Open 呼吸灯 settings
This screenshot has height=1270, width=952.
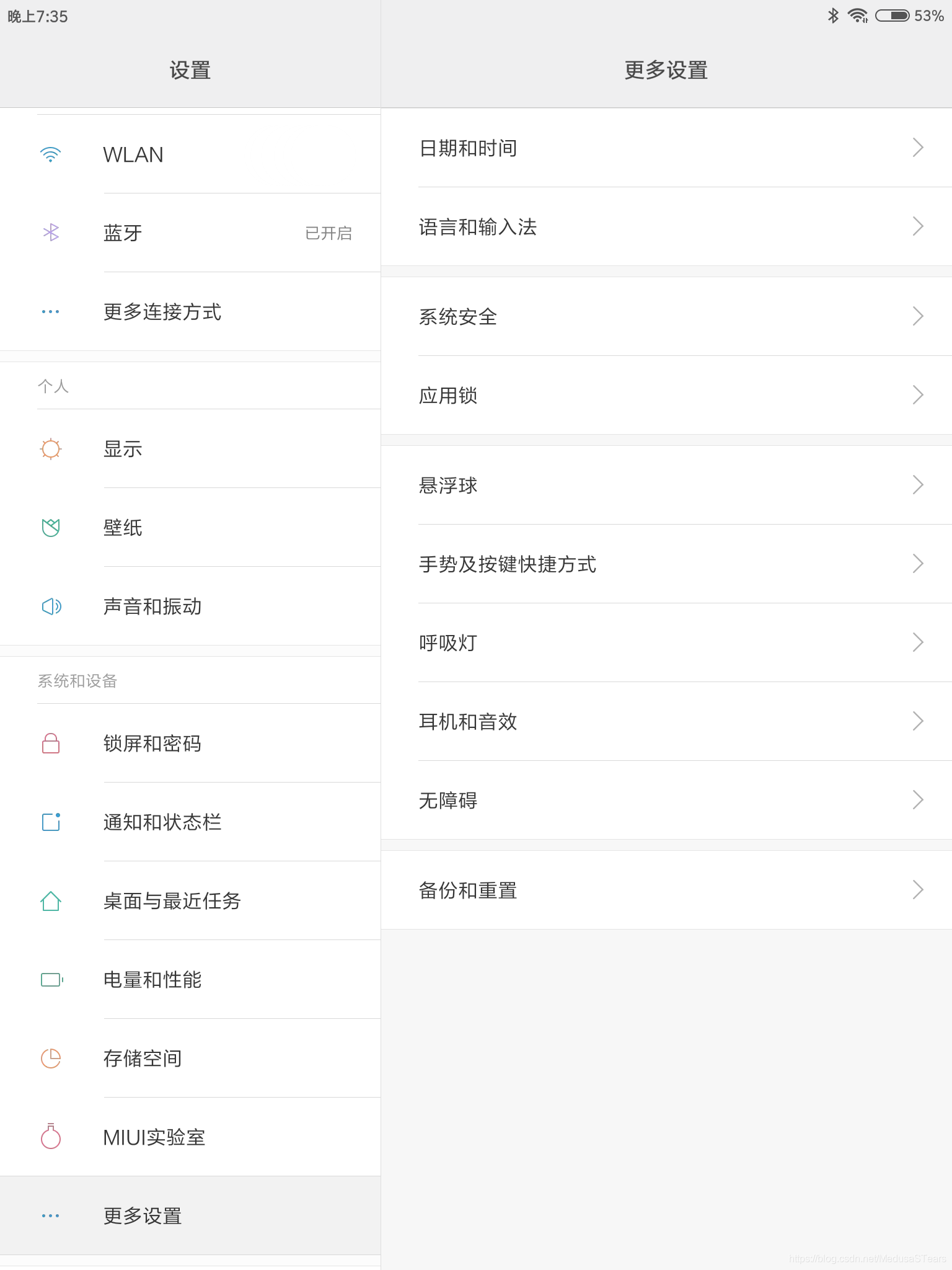pyautogui.click(x=666, y=643)
